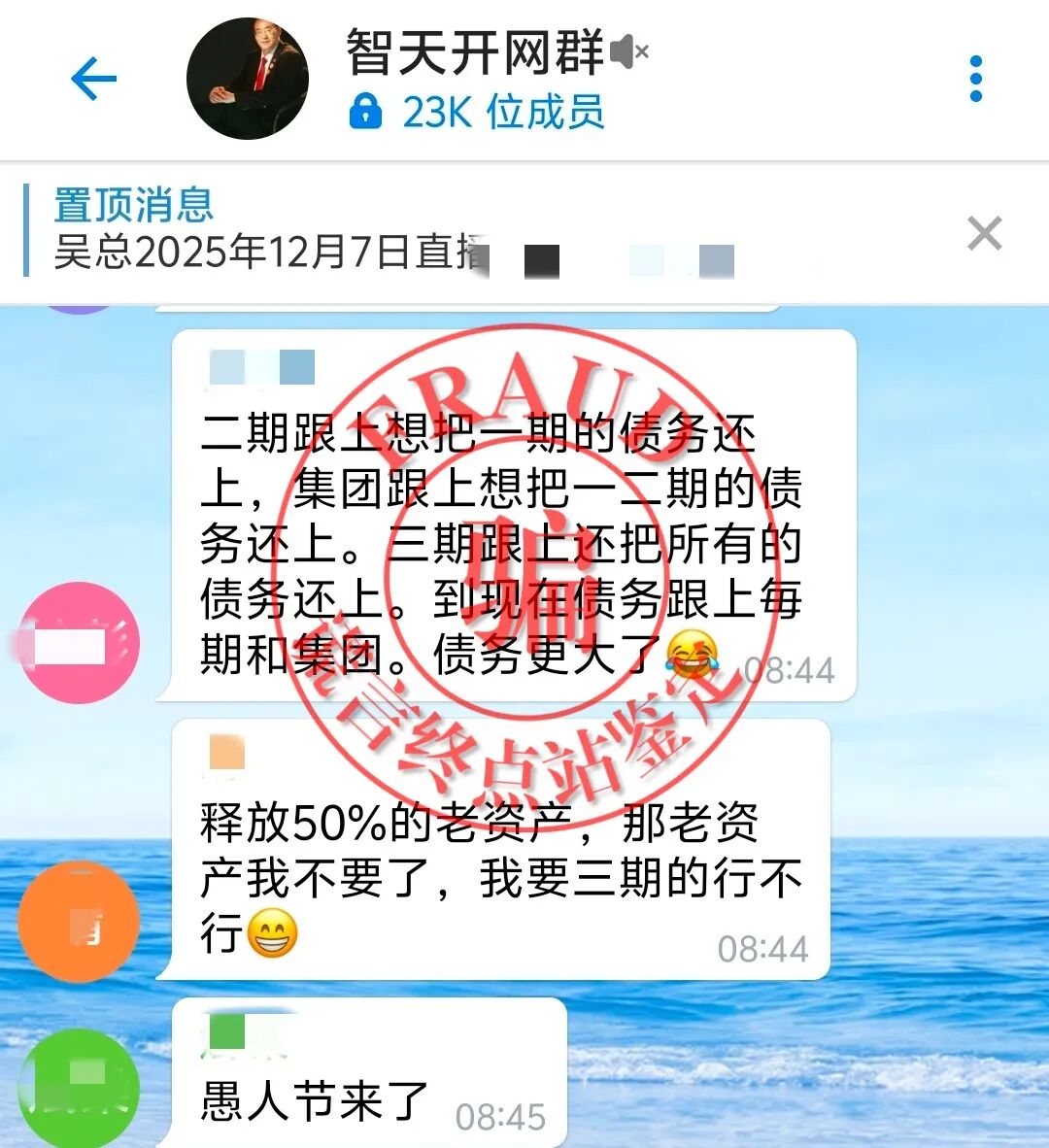The image size is (1049, 1148).
Task: Open the green avatar of the 愚人节来了 message sender
Action: pos(80,1088)
